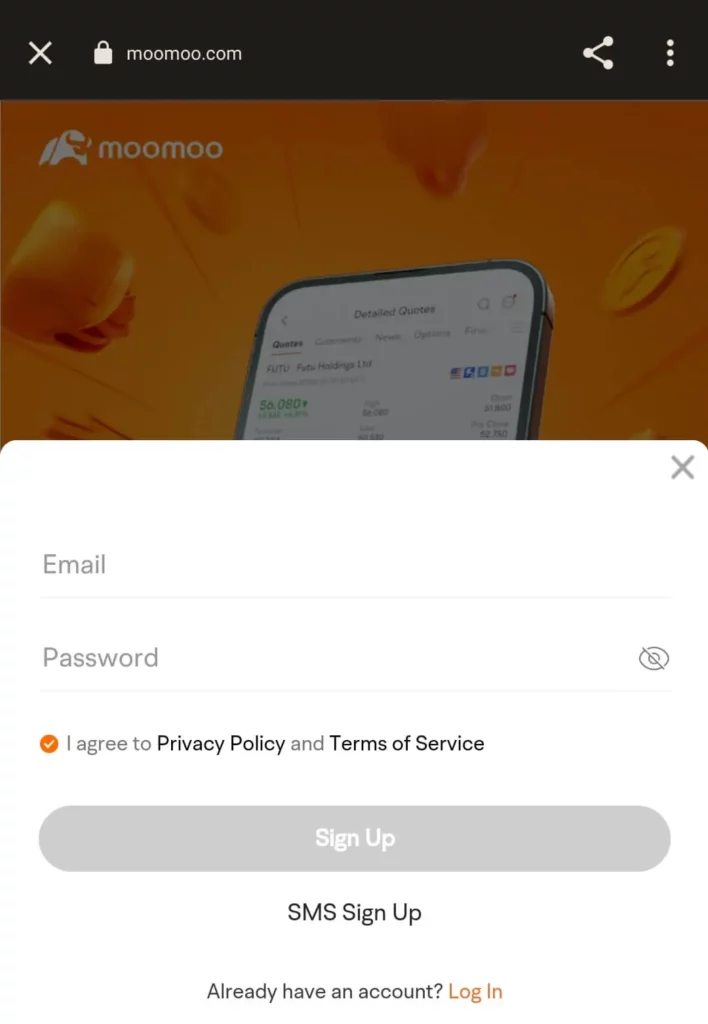Tap the Sign Up button
Image resolution: width=708 pixels, height=1024 pixels.
354,838
